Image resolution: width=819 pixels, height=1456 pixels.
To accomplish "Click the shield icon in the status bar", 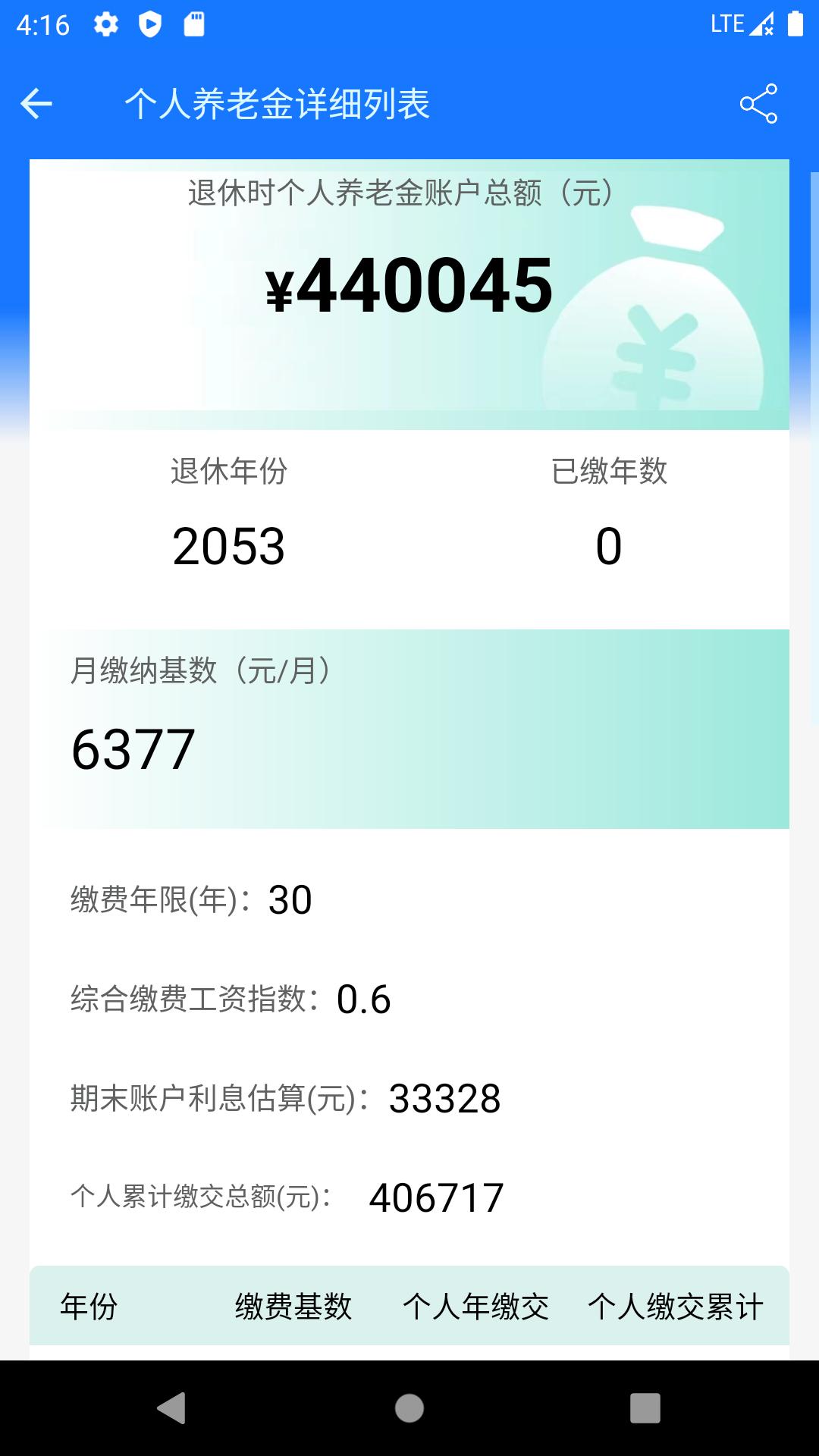I will (150, 24).
